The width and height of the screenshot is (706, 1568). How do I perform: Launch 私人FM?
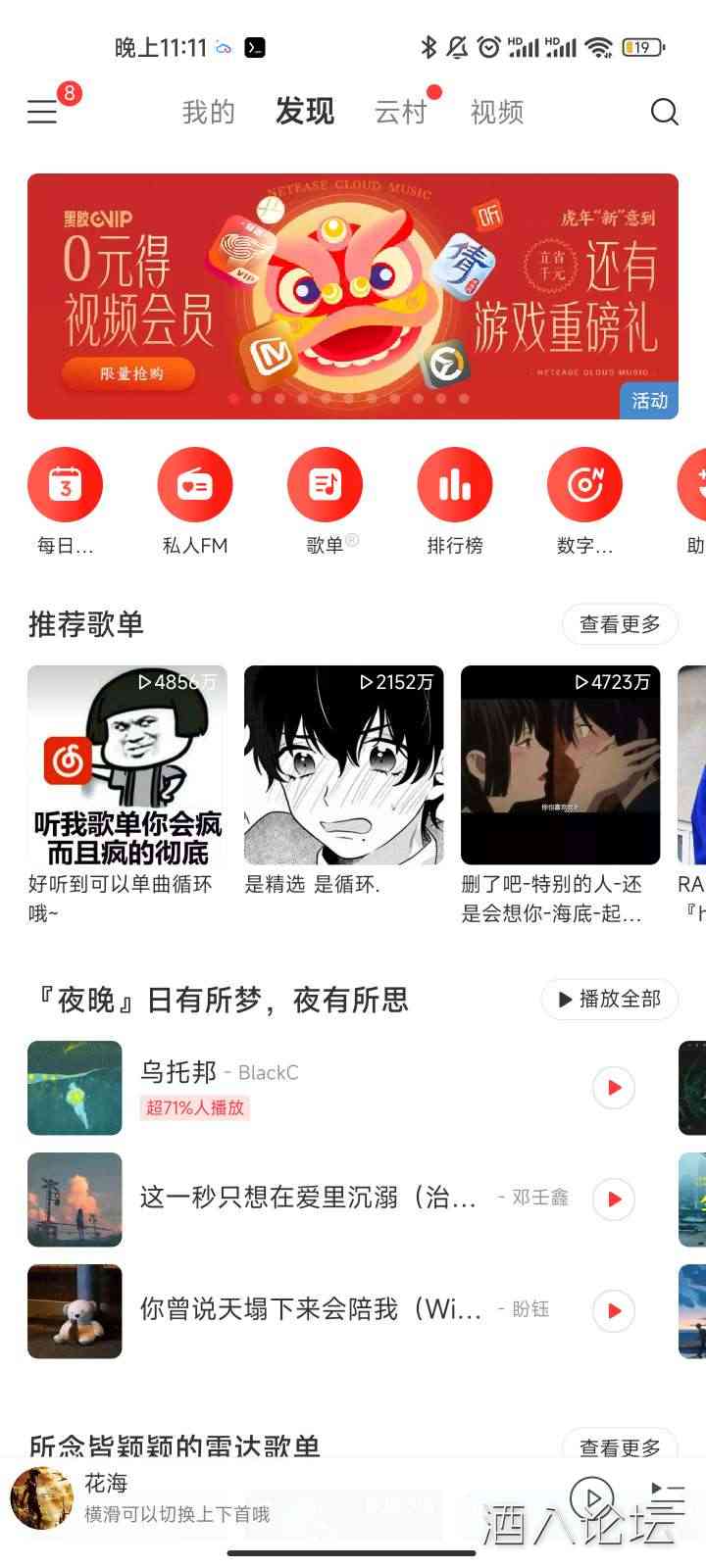195,485
